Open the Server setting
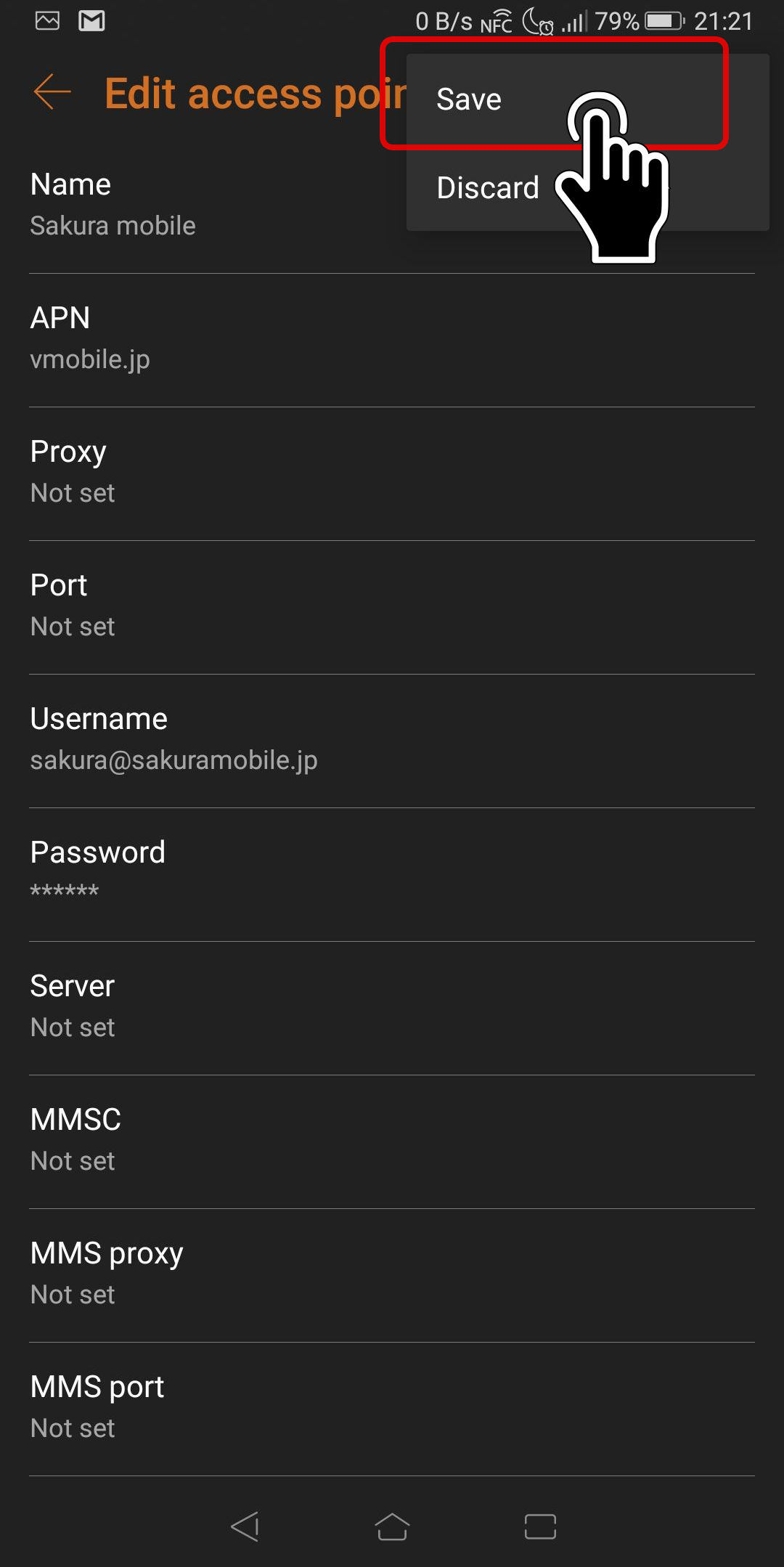This screenshot has height=1567, width=784. click(x=392, y=1008)
